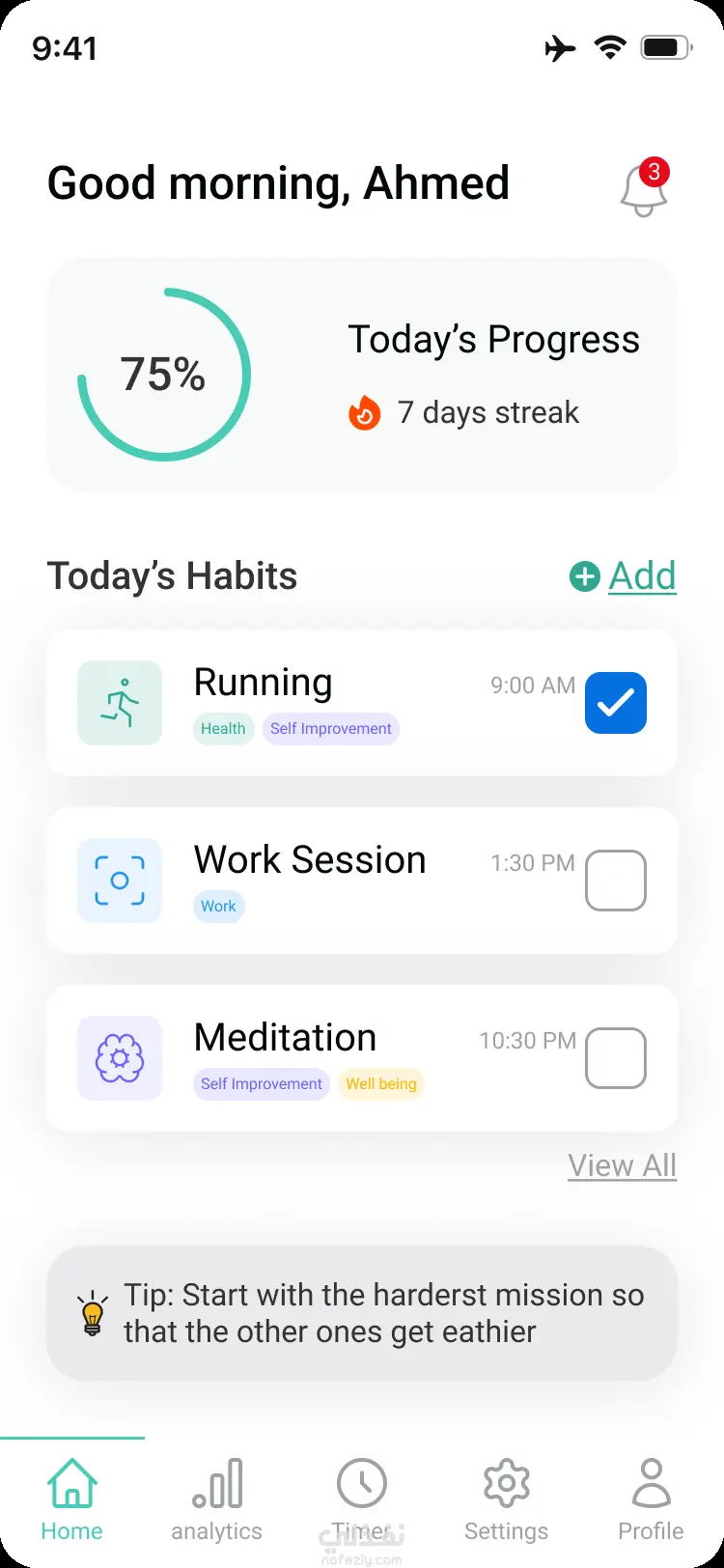Uncheck the Running habit checkbox
Image resolution: width=724 pixels, height=1568 pixels.
coord(615,703)
